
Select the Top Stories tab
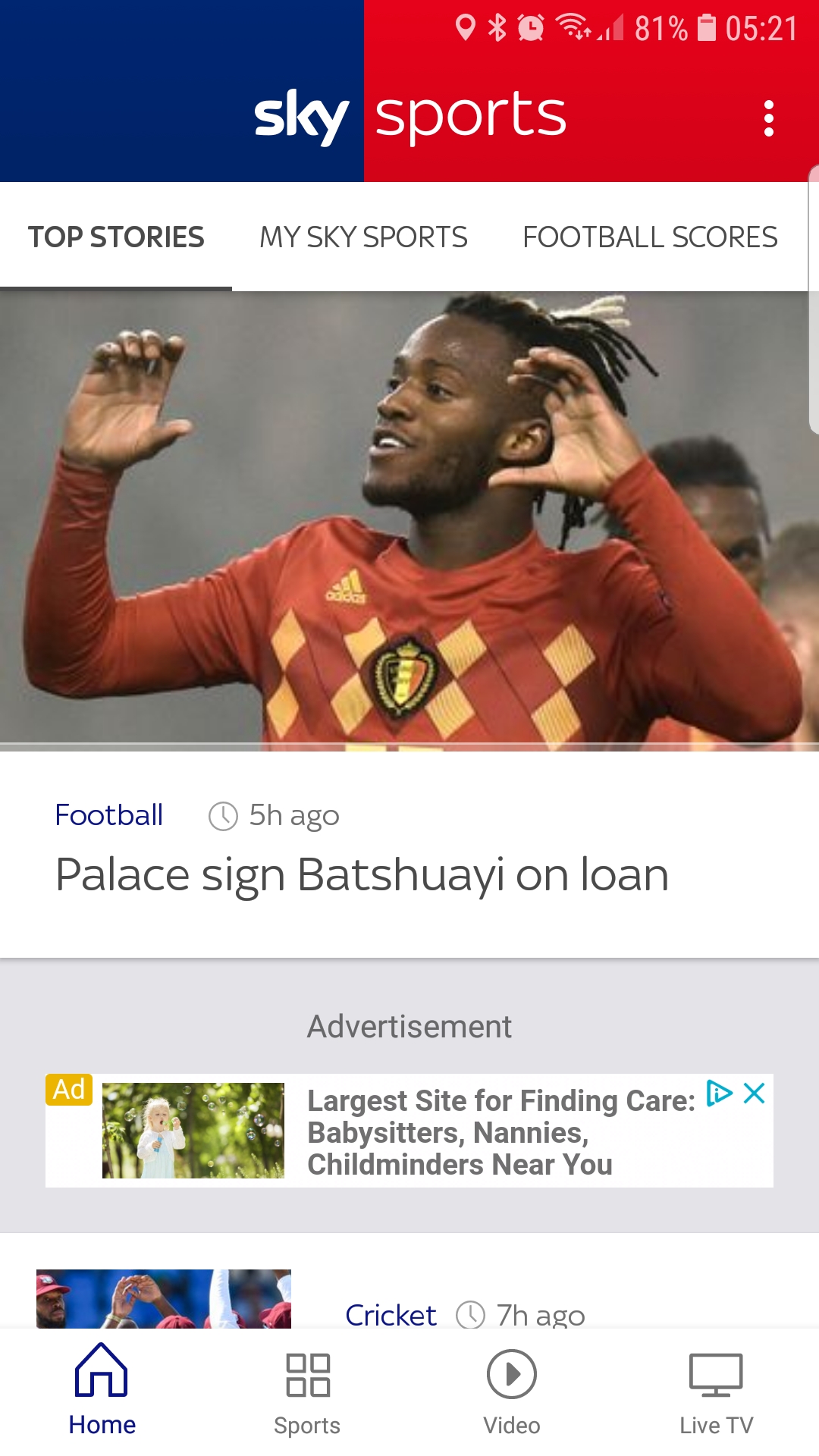(x=116, y=237)
